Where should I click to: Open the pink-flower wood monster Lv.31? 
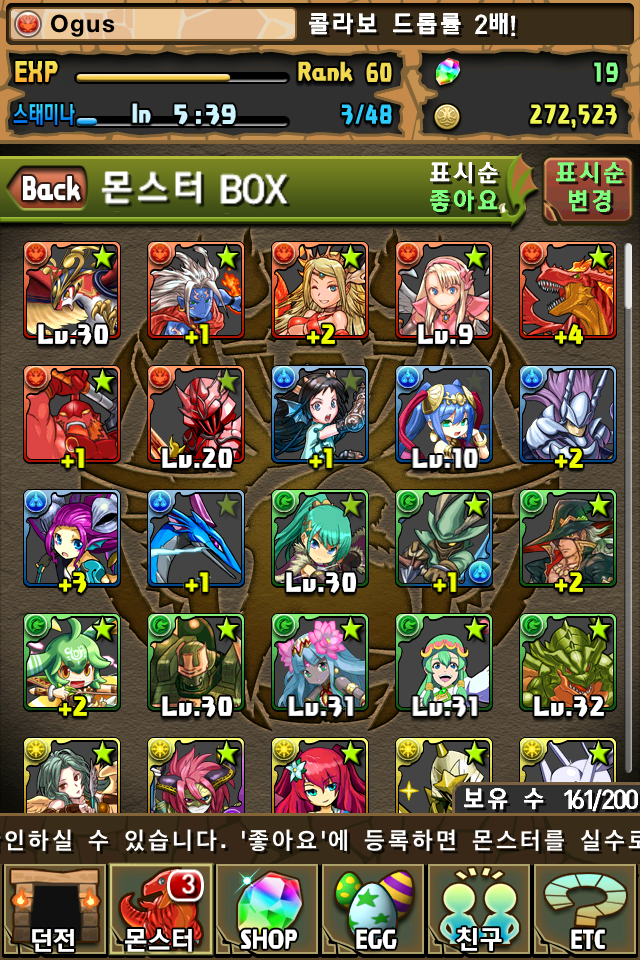pyautogui.click(x=319, y=662)
